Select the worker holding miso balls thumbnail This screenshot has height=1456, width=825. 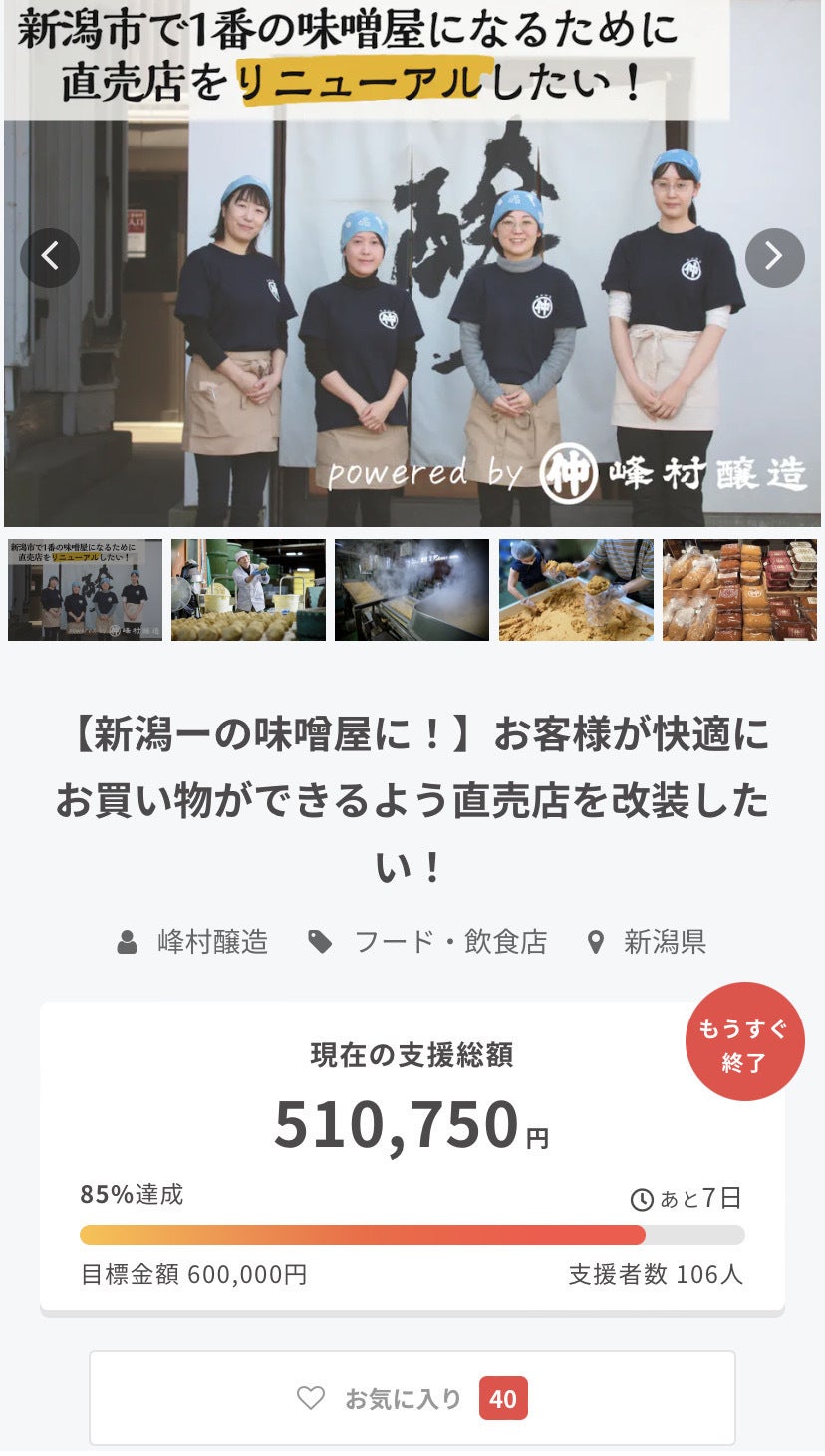(248, 590)
